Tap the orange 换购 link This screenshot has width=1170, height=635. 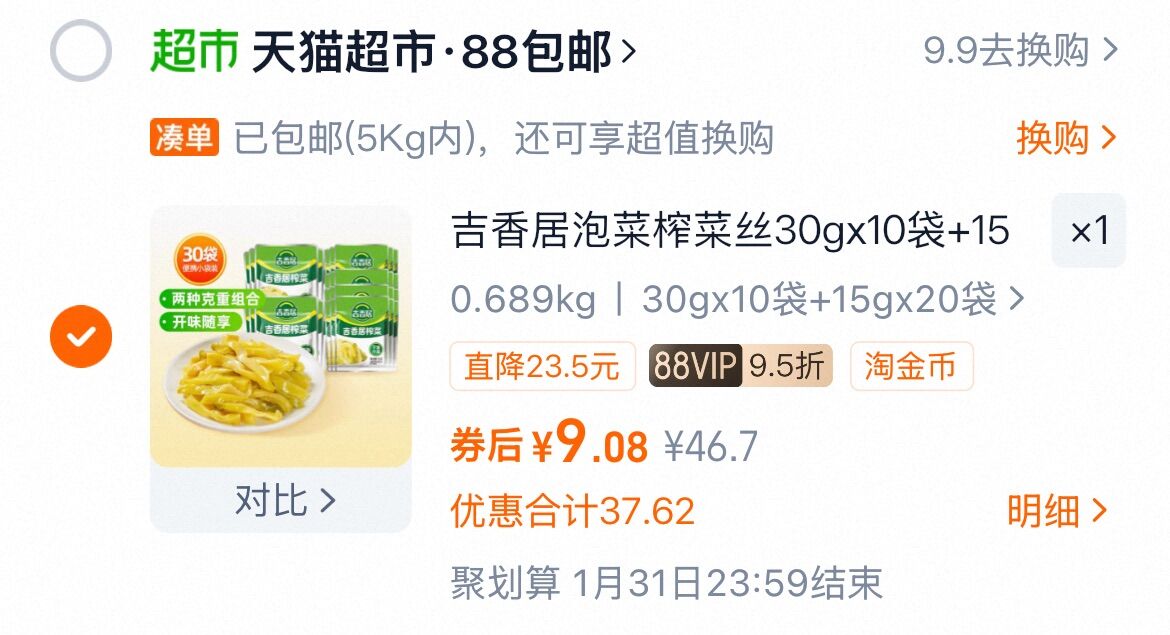click(x=1066, y=138)
